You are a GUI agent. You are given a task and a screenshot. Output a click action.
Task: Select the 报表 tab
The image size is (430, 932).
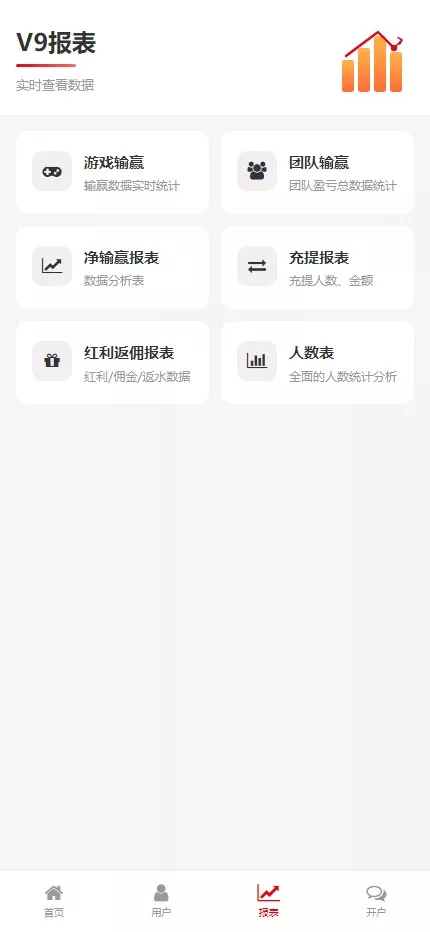(x=268, y=901)
